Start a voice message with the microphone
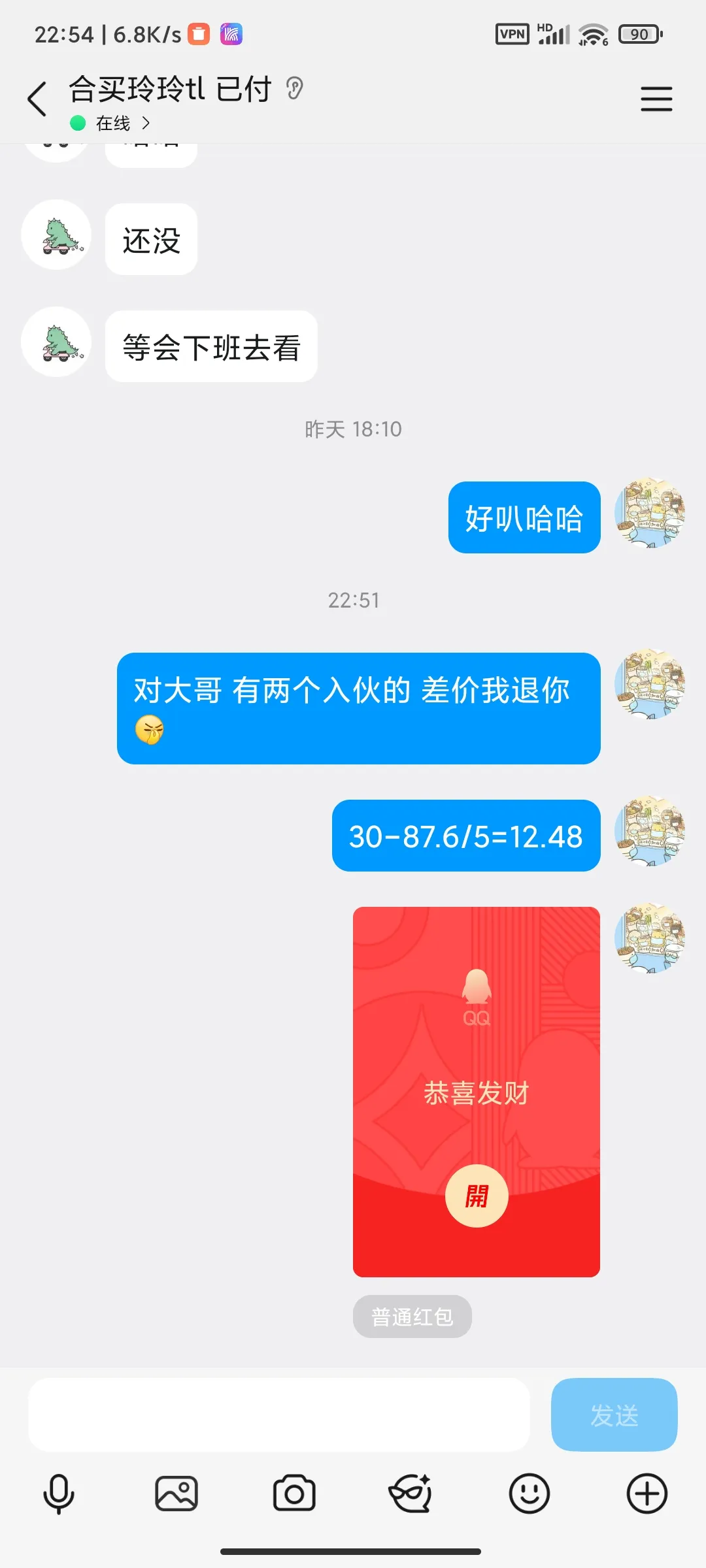Screen dimensions: 706x1568 click(59, 1494)
